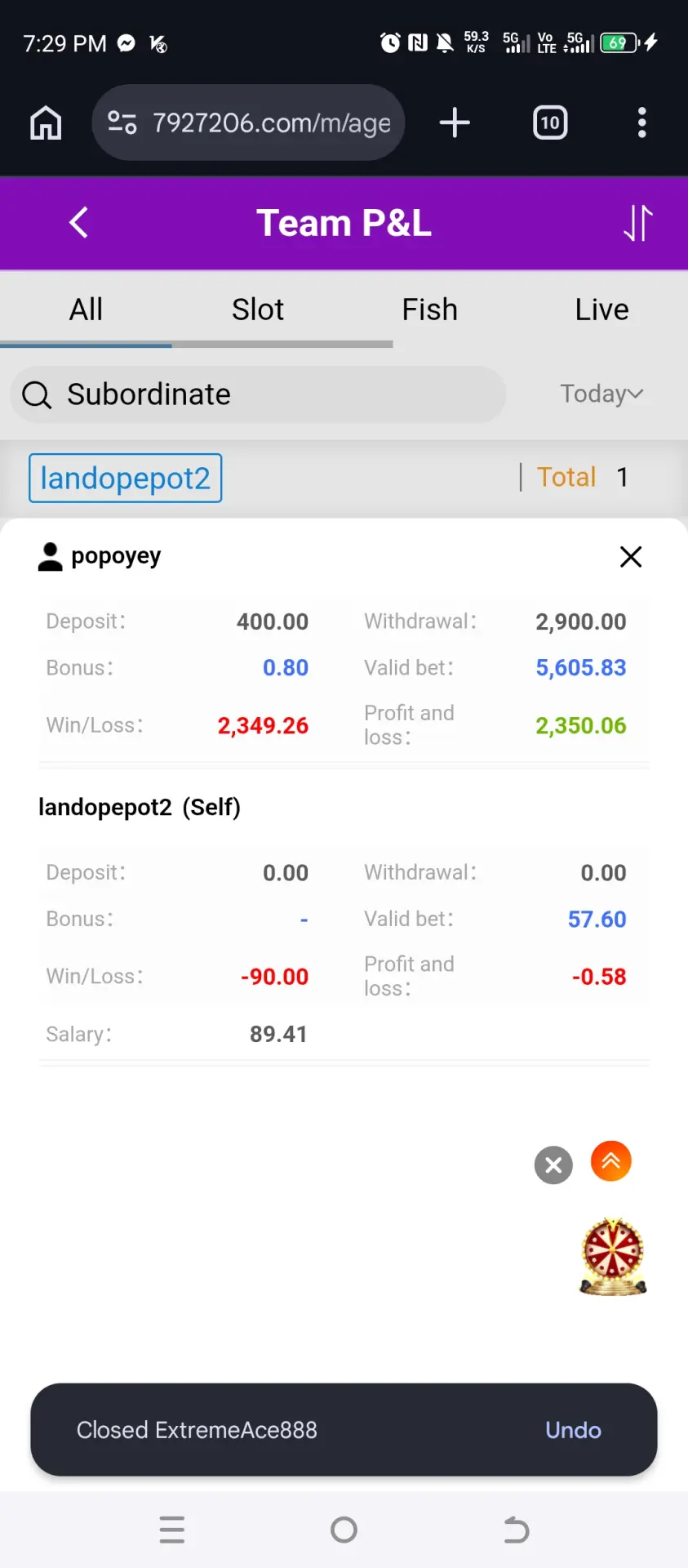Close the popoyey details panel
Image resolution: width=688 pixels, height=1568 pixels.
click(x=631, y=557)
